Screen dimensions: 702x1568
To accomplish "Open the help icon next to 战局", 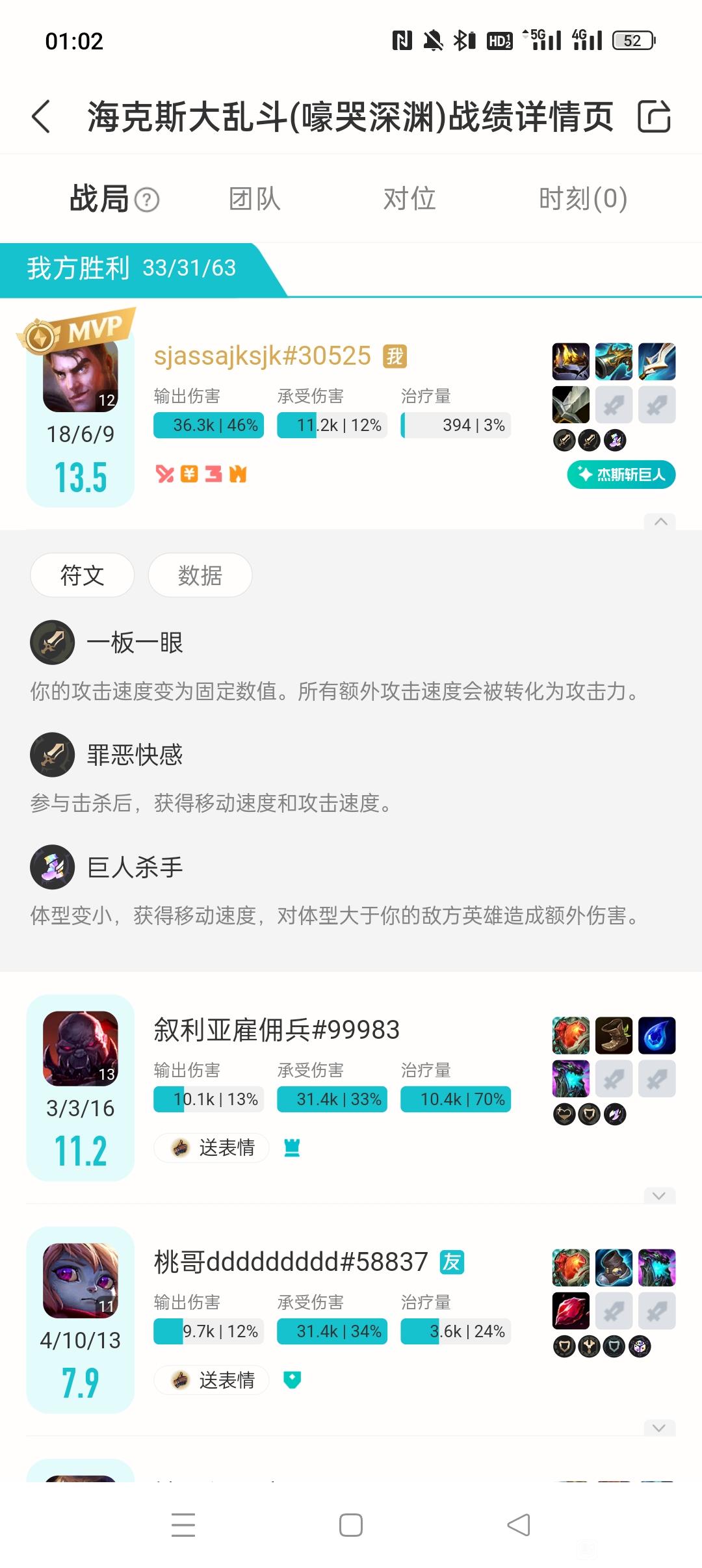I will [147, 200].
